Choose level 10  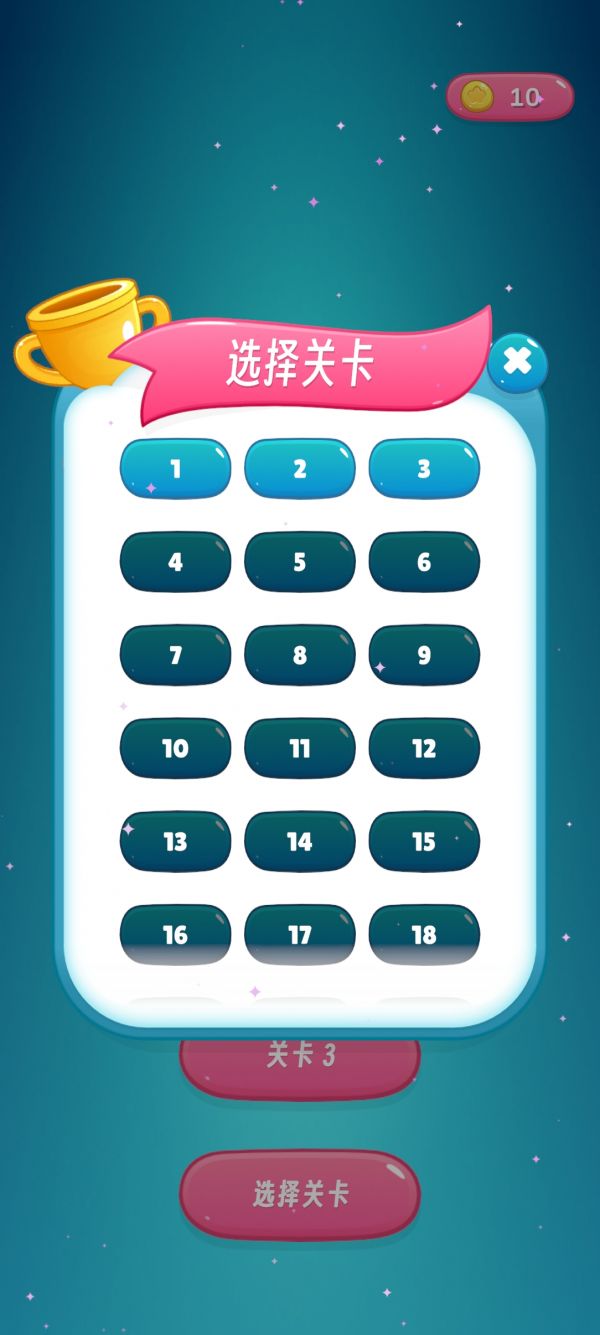(175, 748)
